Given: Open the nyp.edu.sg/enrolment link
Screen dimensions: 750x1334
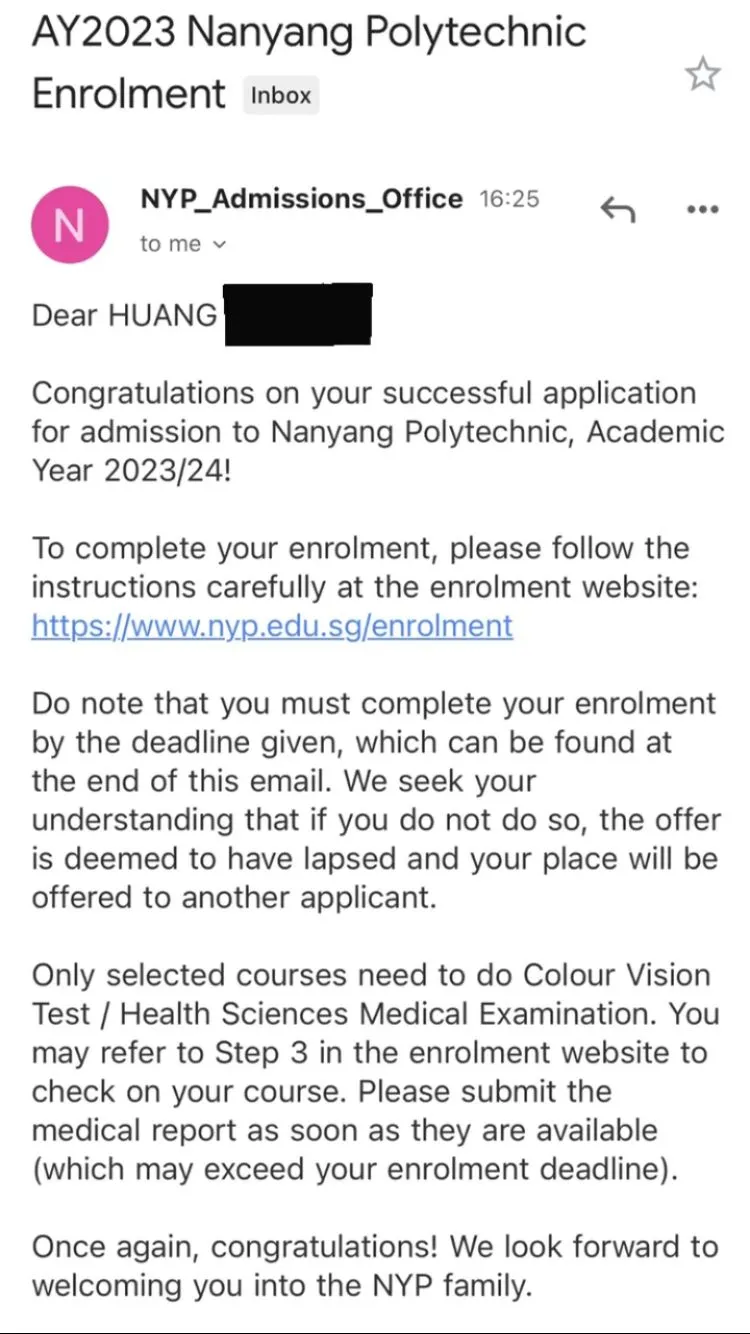Looking at the screenshot, I should pyautogui.click(x=272, y=626).
